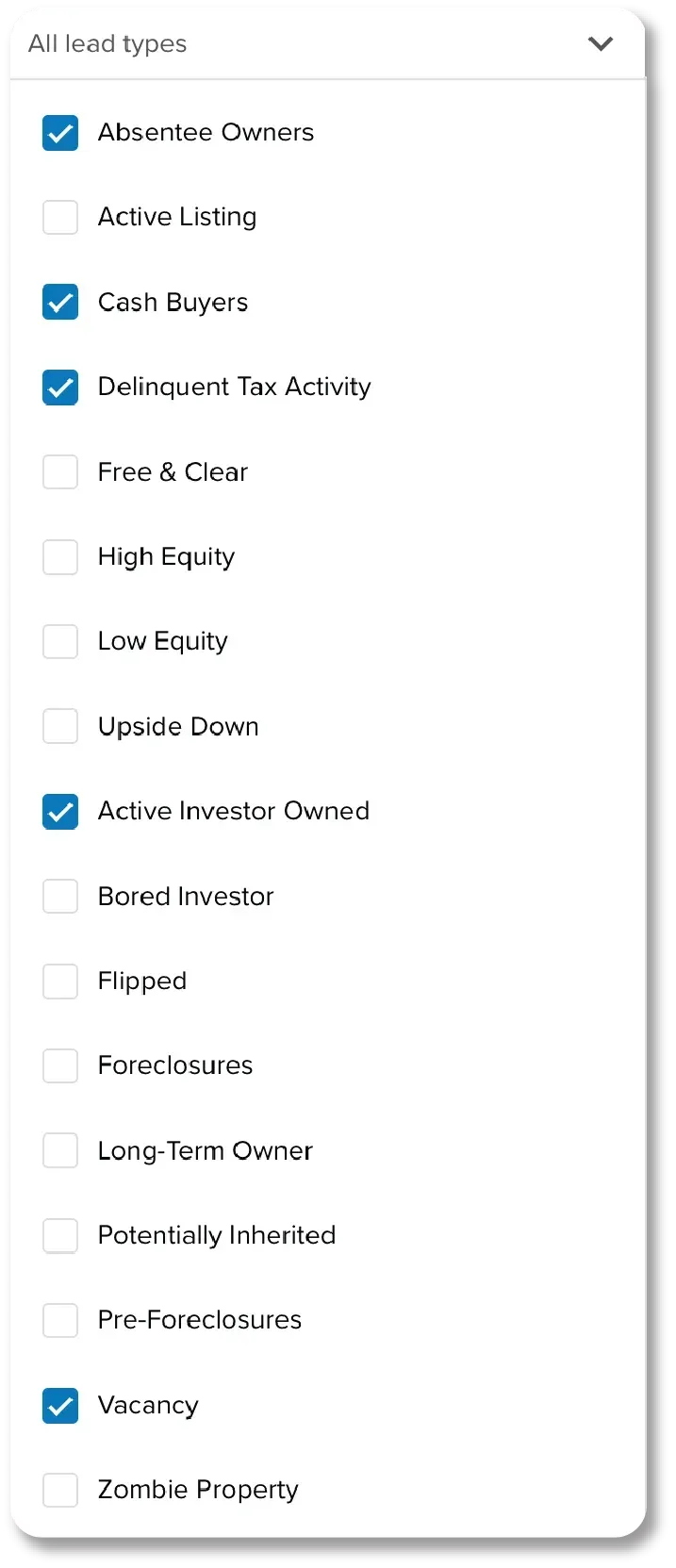Tick the Low Equity checkbox
This screenshot has width=676, height=1568.
click(x=60, y=641)
